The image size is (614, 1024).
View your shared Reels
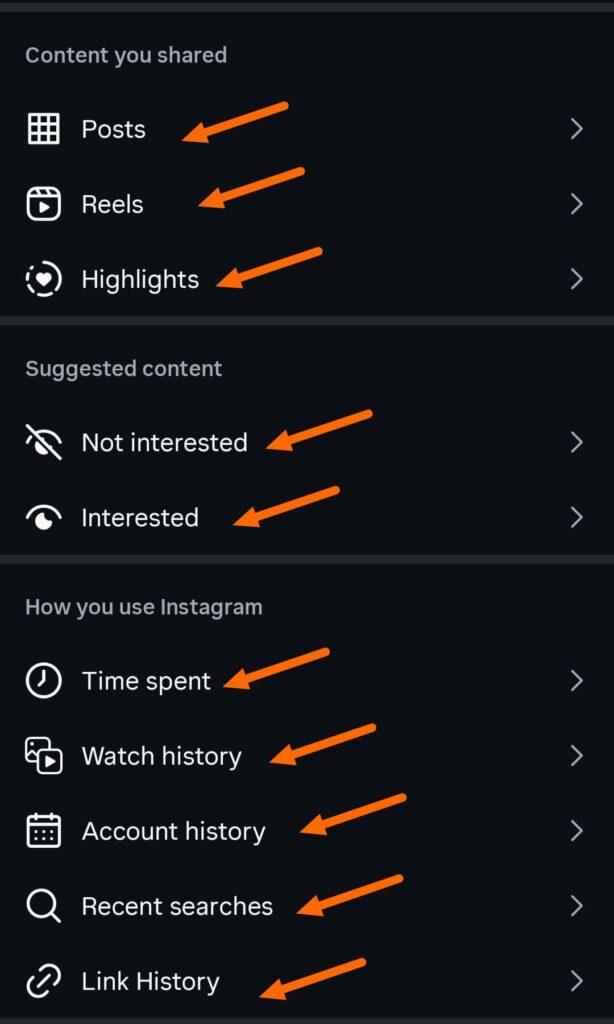coord(112,205)
